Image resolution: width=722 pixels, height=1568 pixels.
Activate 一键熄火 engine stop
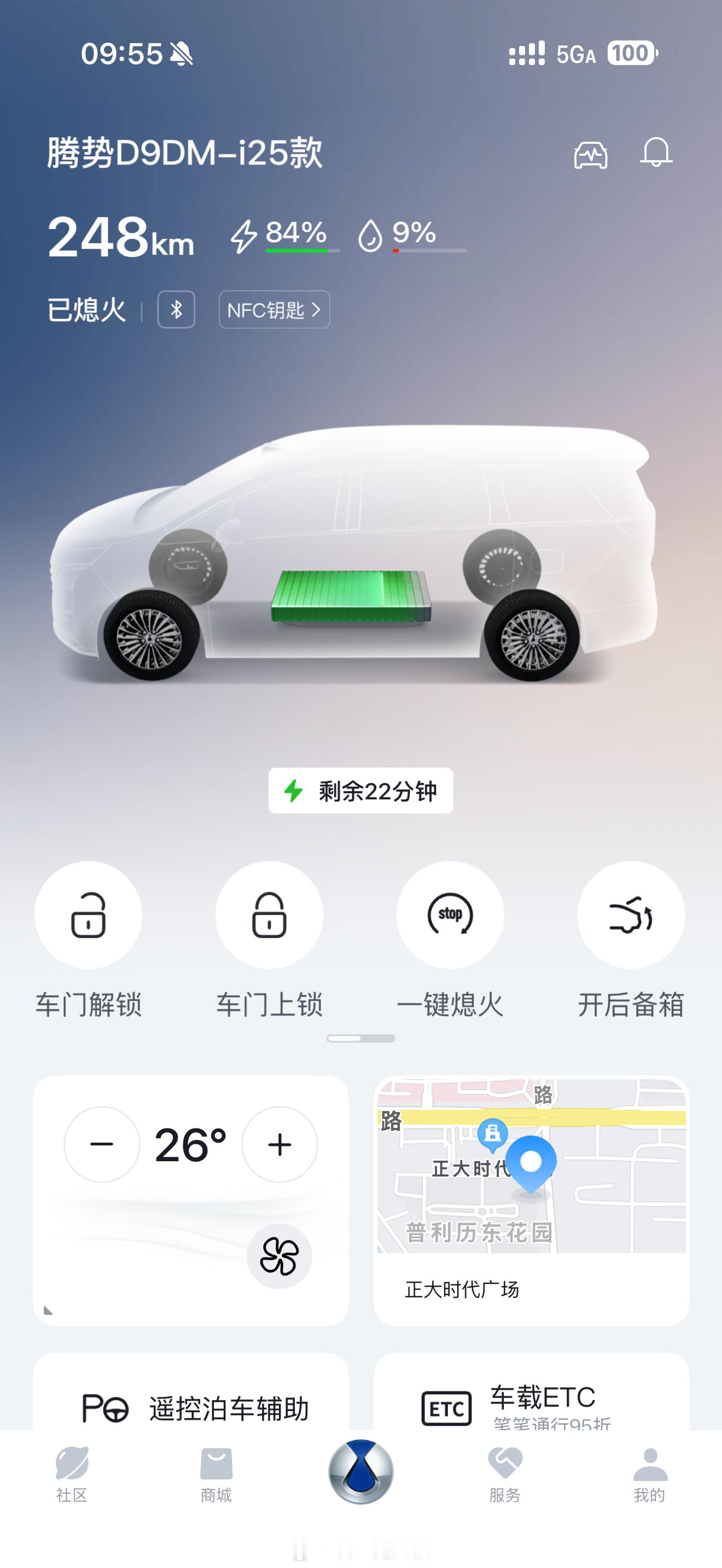point(451,916)
